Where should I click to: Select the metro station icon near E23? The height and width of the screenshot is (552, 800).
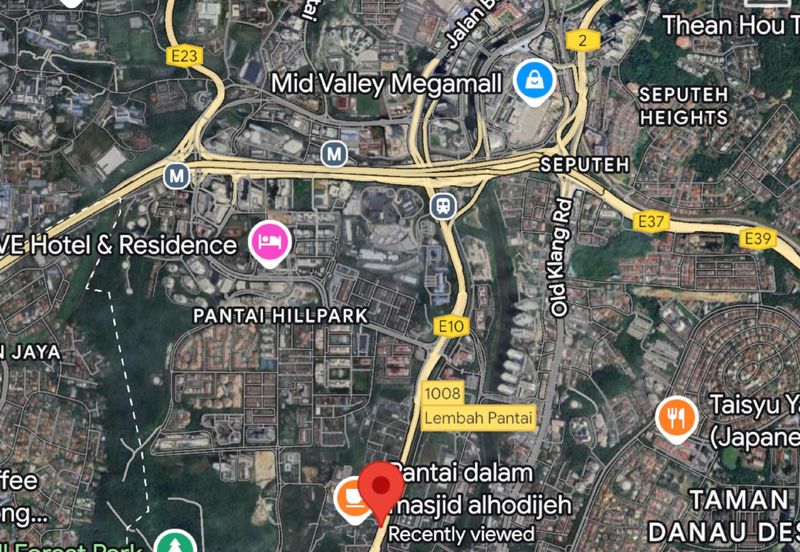point(178,175)
